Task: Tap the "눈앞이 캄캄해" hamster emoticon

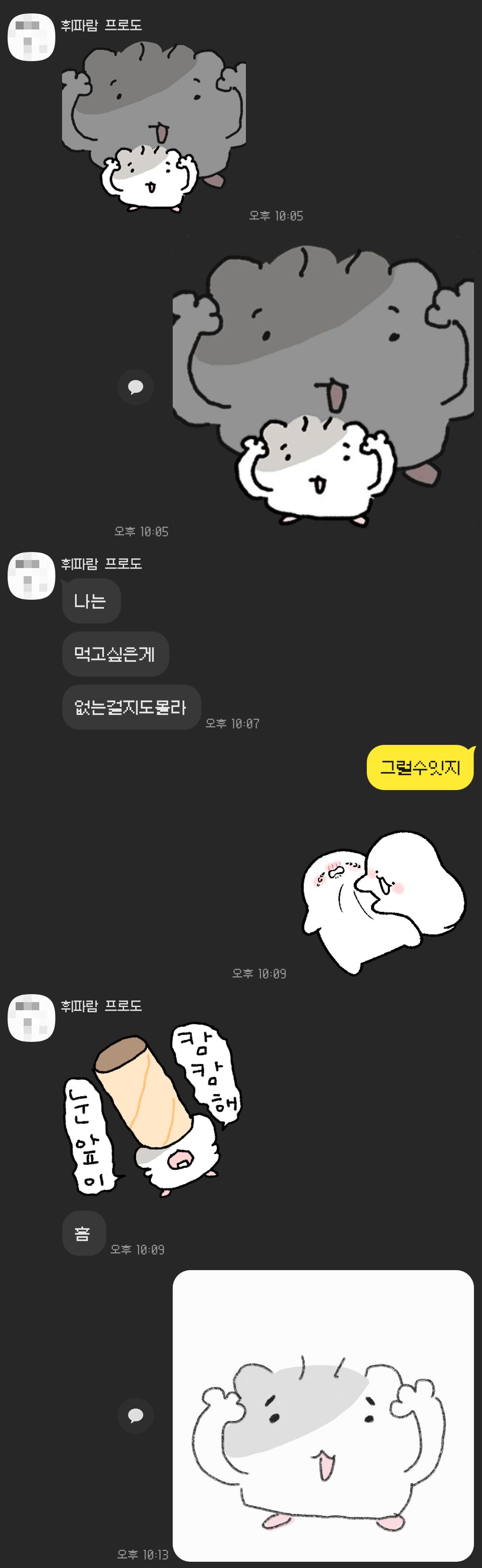Action: coord(152,1109)
